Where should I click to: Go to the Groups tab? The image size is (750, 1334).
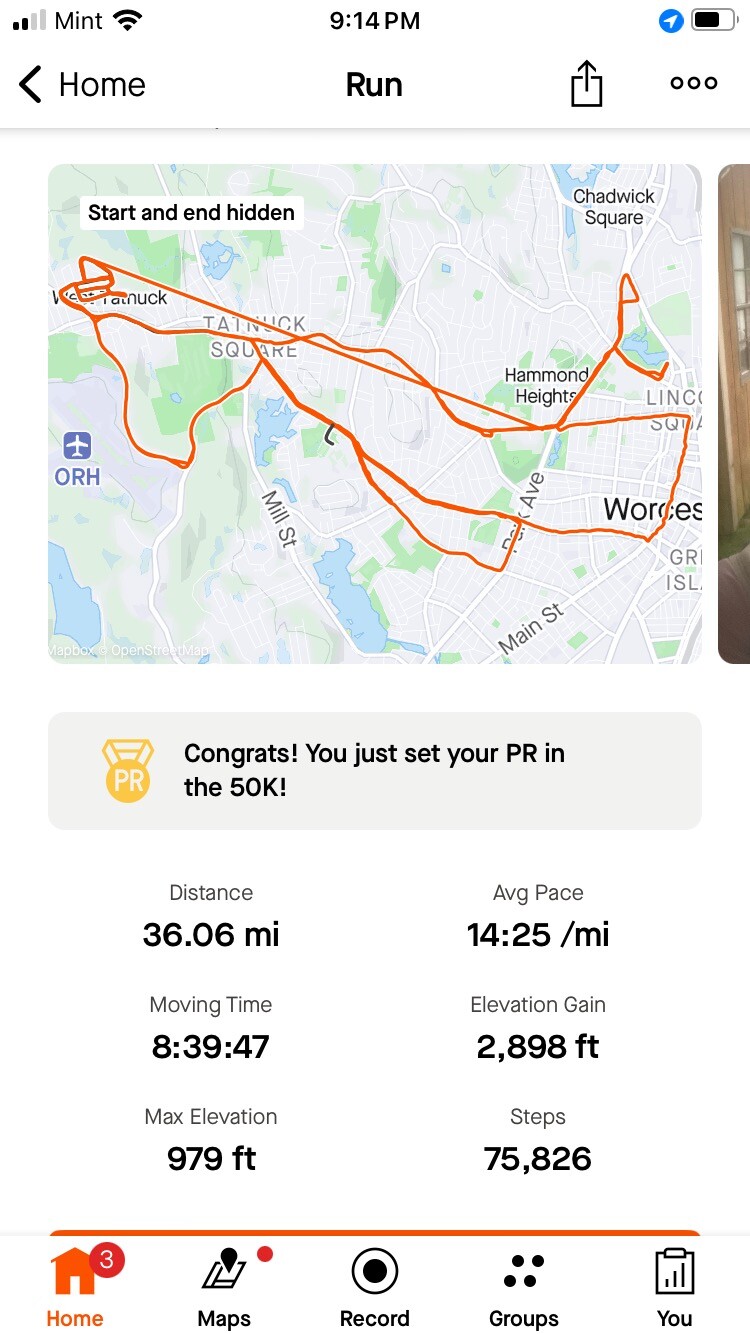coord(524,1287)
